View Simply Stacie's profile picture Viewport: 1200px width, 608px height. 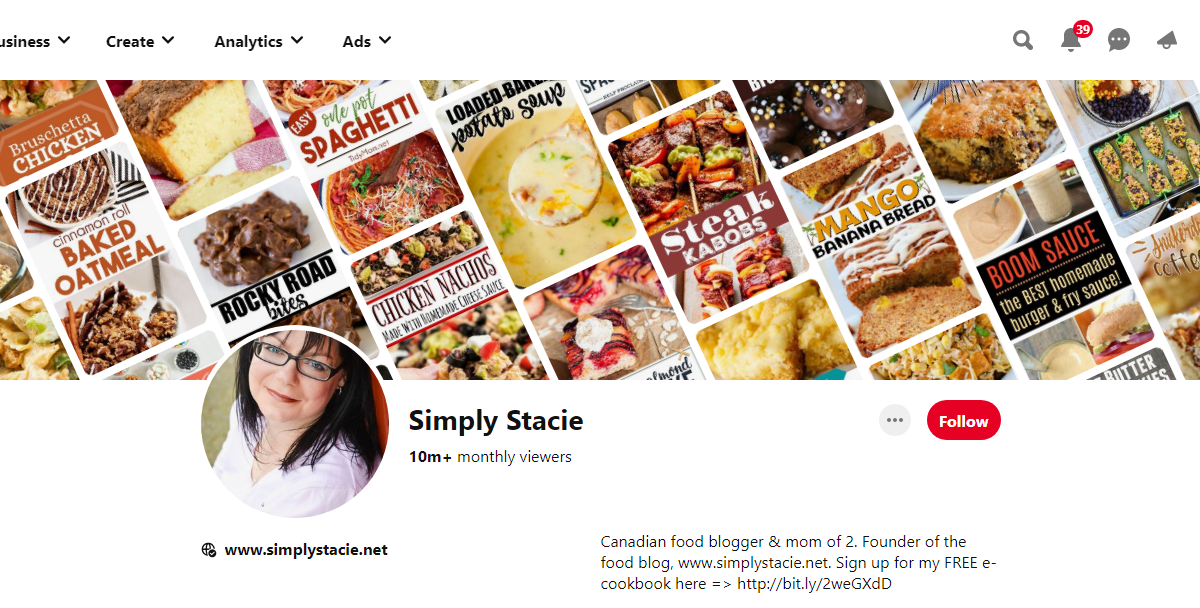coord(295,422)
